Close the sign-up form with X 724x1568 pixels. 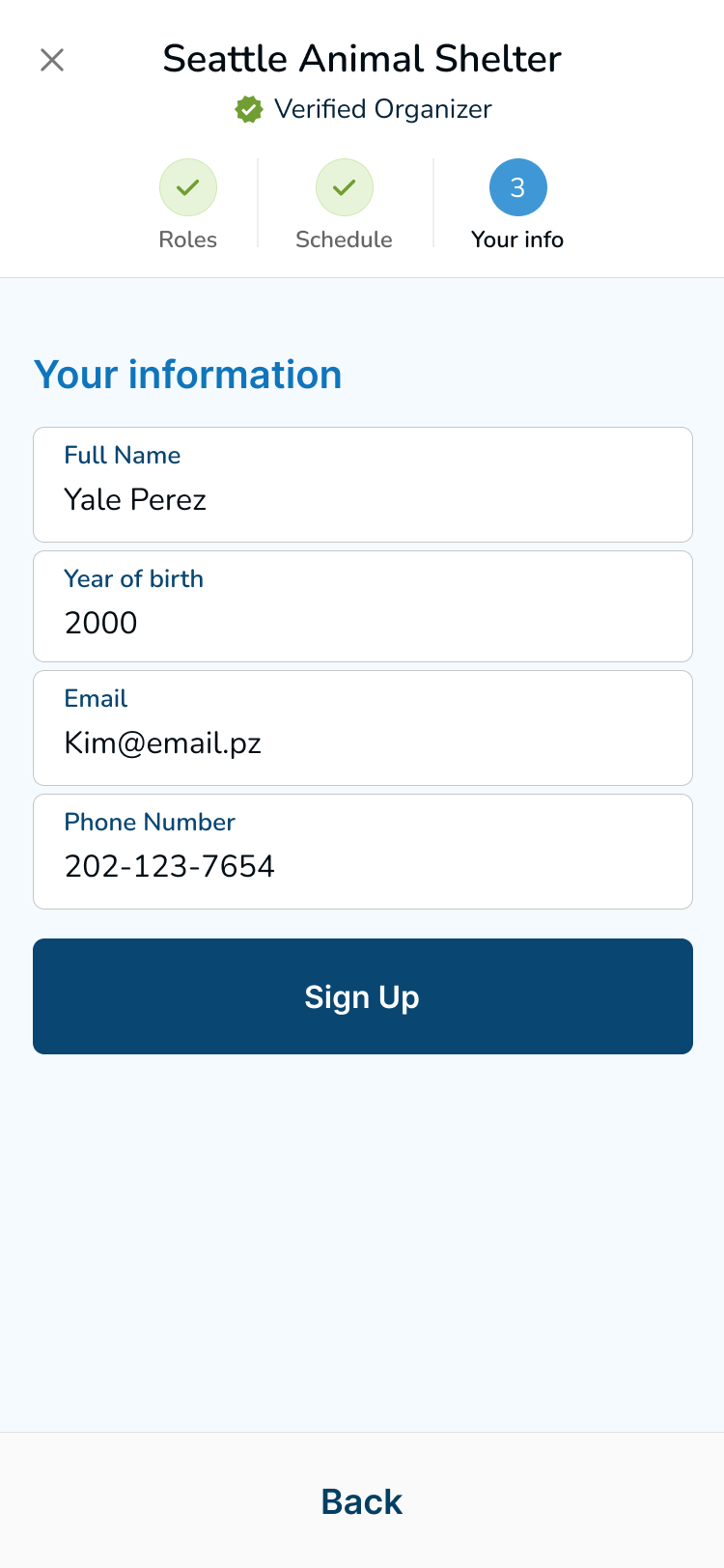pyautogui.click(x=52, y=60)
